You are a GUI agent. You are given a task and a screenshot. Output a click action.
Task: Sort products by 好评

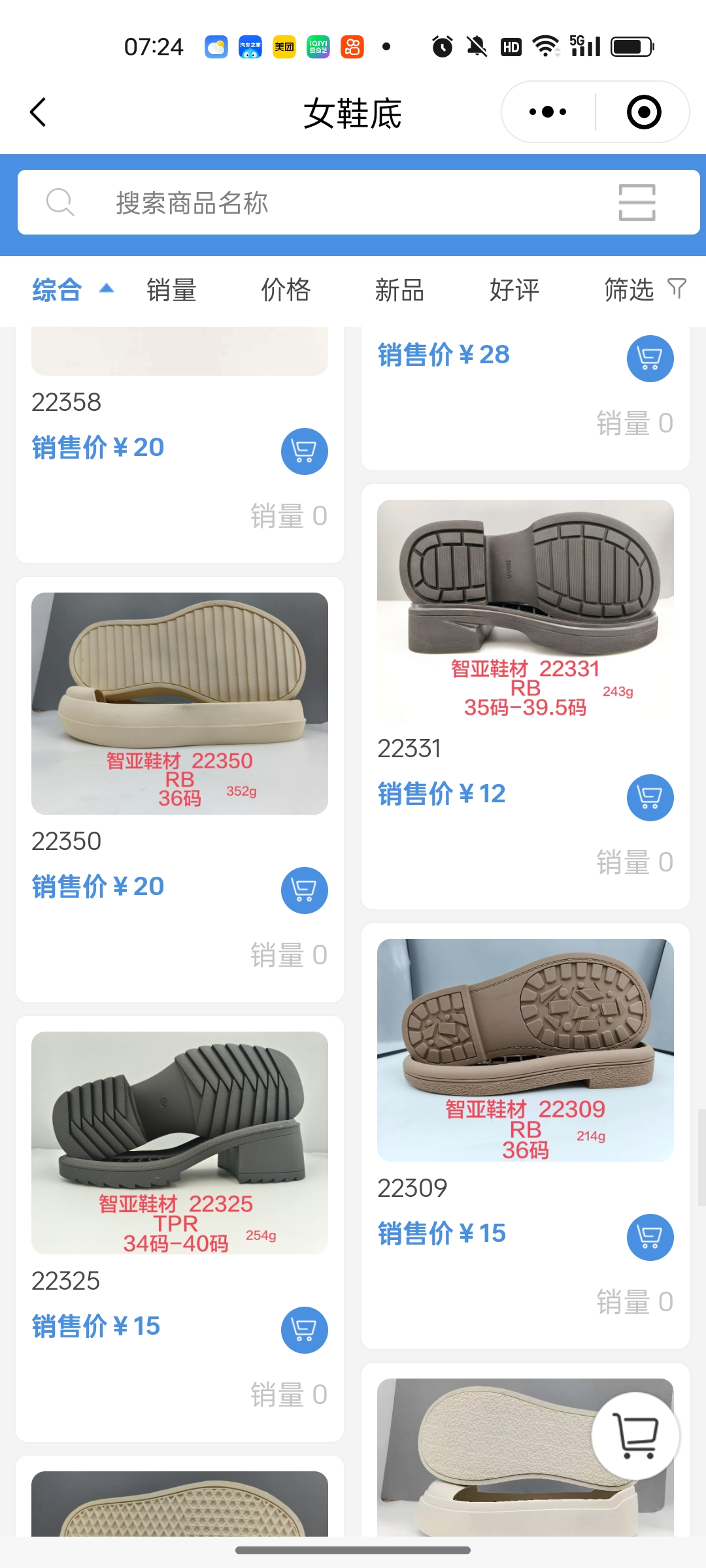click(x=514, y=289)
